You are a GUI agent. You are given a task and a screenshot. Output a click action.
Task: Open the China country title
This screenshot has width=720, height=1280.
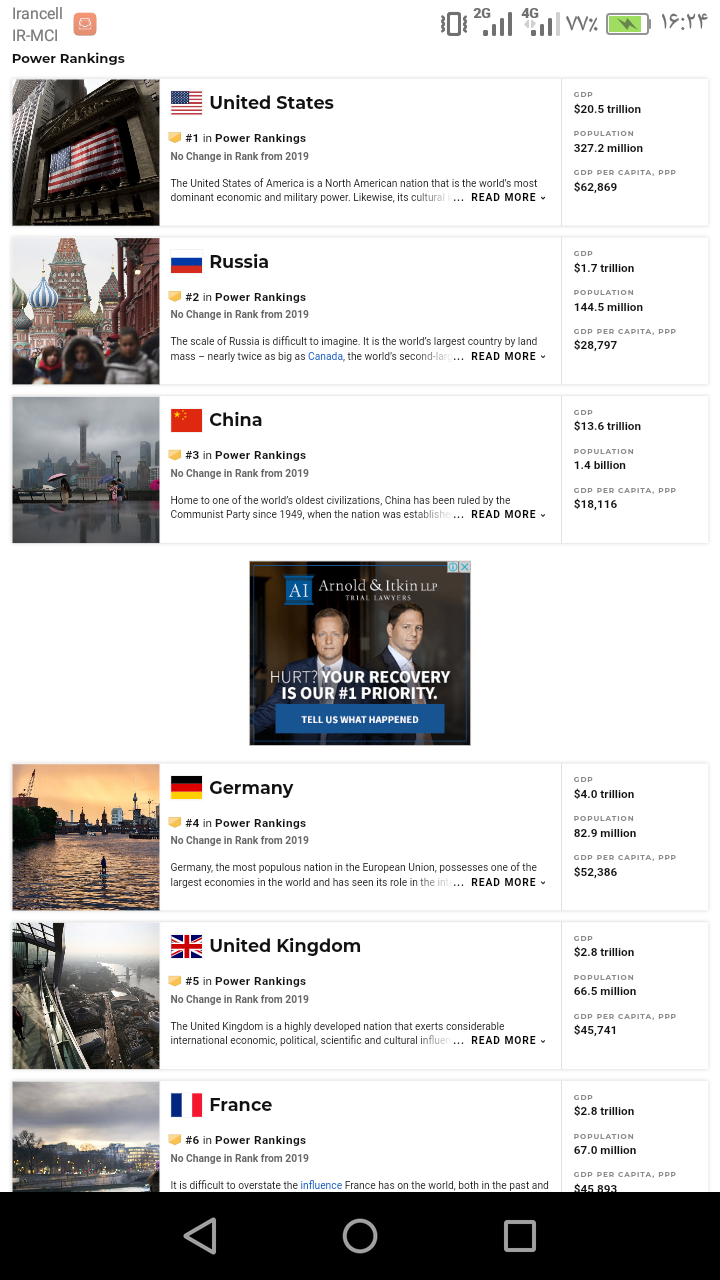click(x=236, y=420)
